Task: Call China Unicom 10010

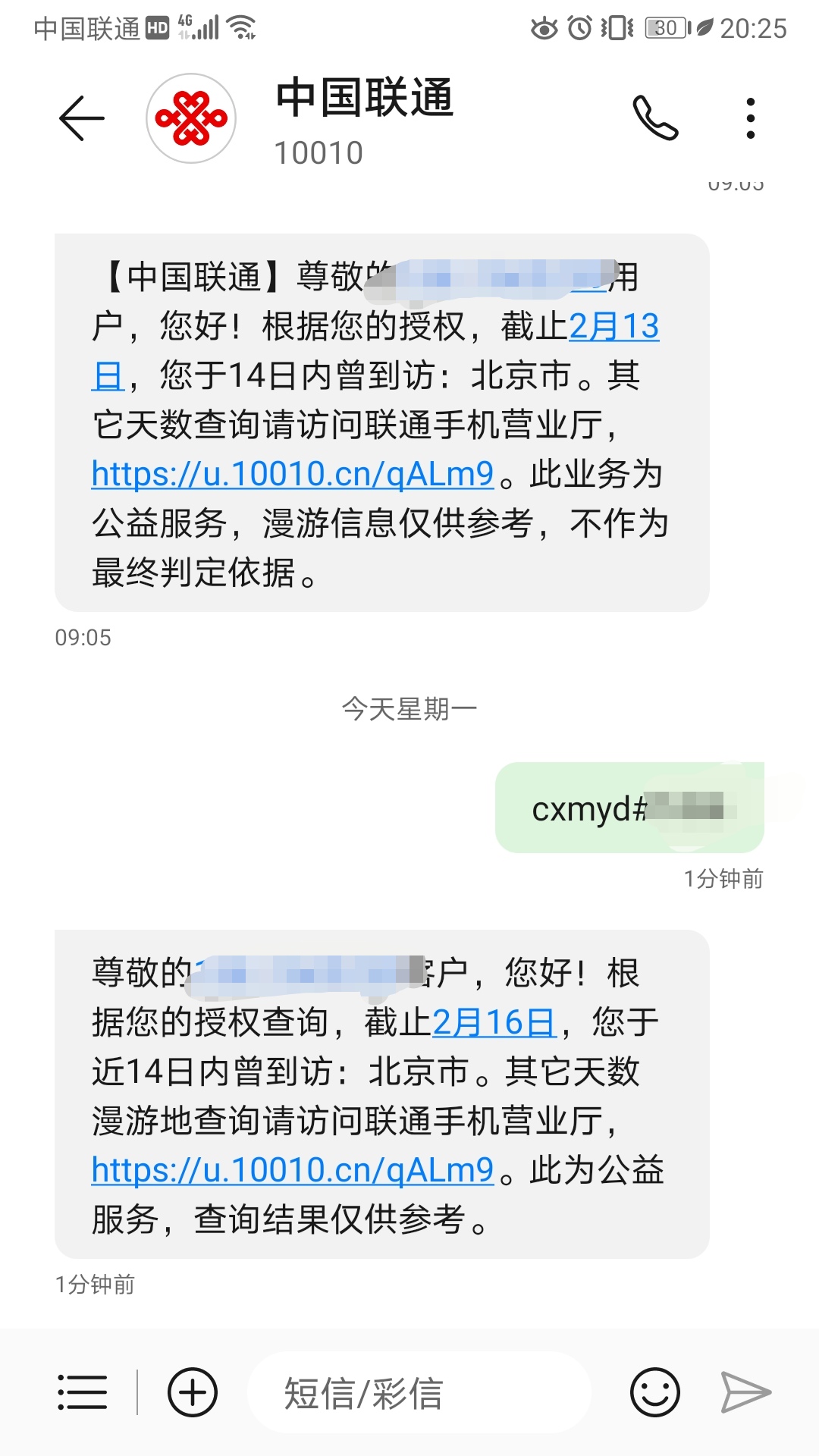Action: [x=655, y=118]
